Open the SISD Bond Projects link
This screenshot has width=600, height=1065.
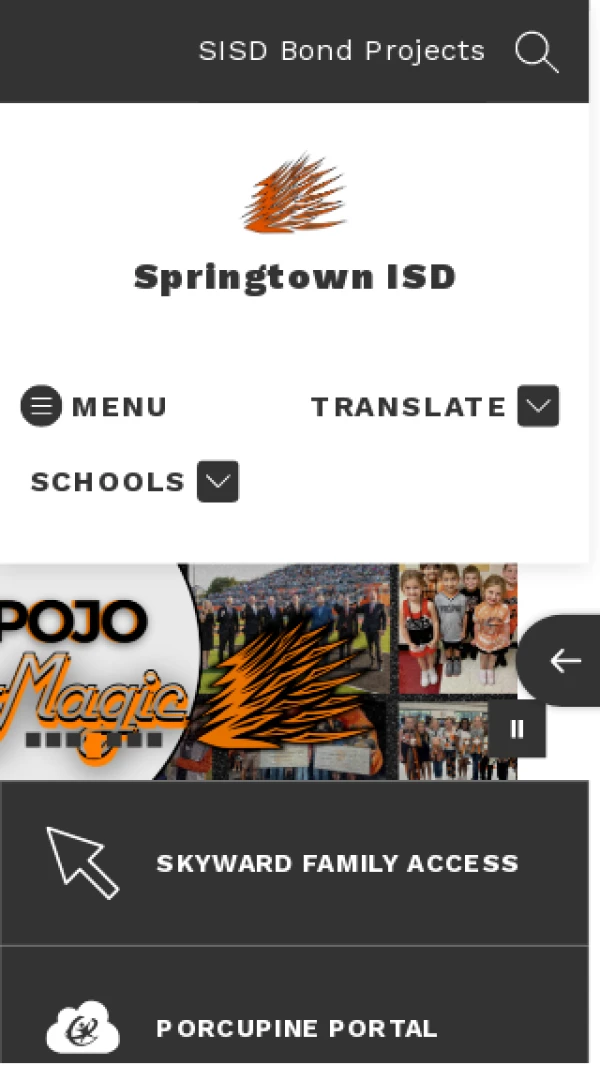point(341,51)
